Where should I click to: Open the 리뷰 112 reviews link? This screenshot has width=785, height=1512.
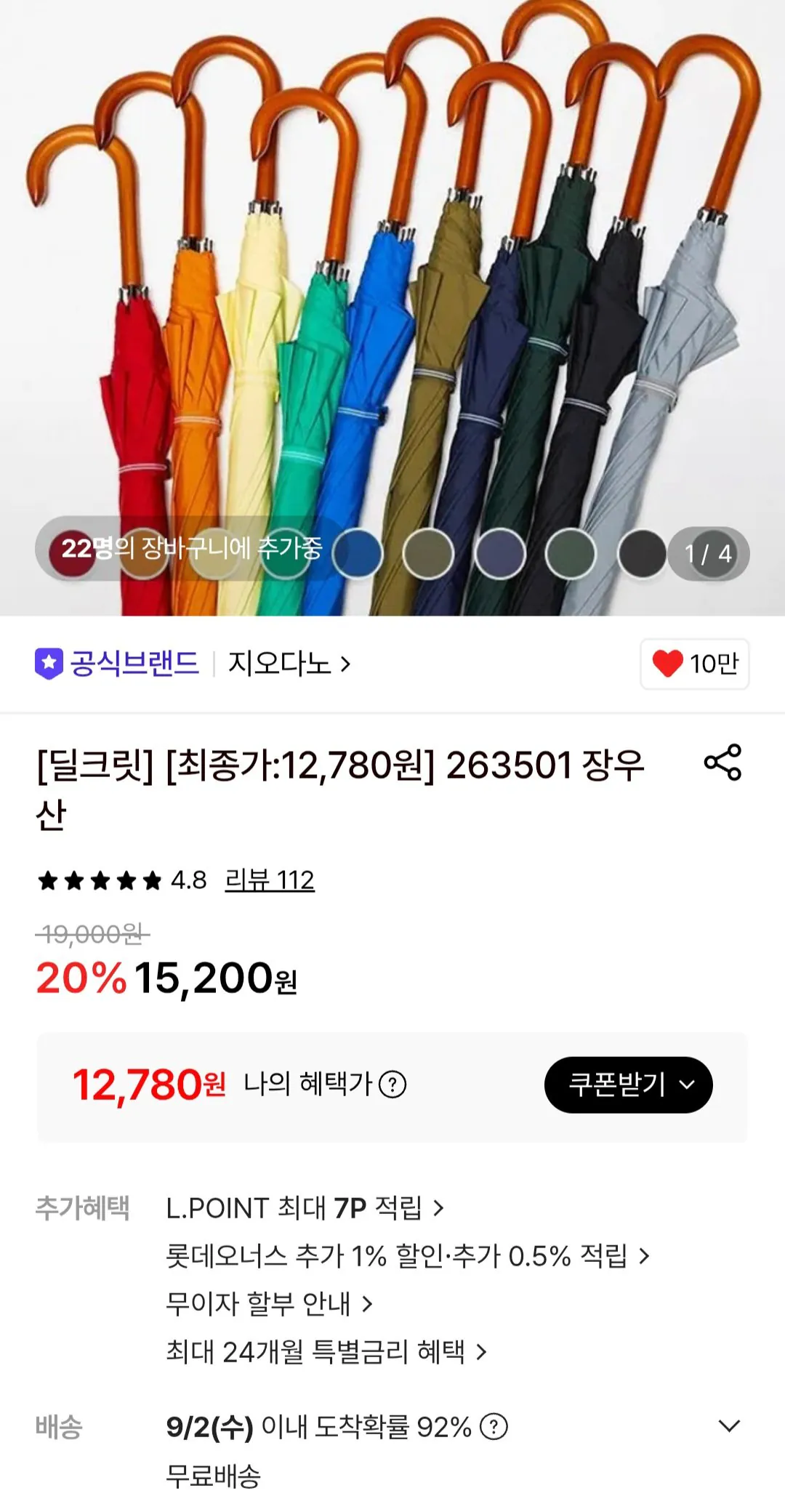coord(270,880)
